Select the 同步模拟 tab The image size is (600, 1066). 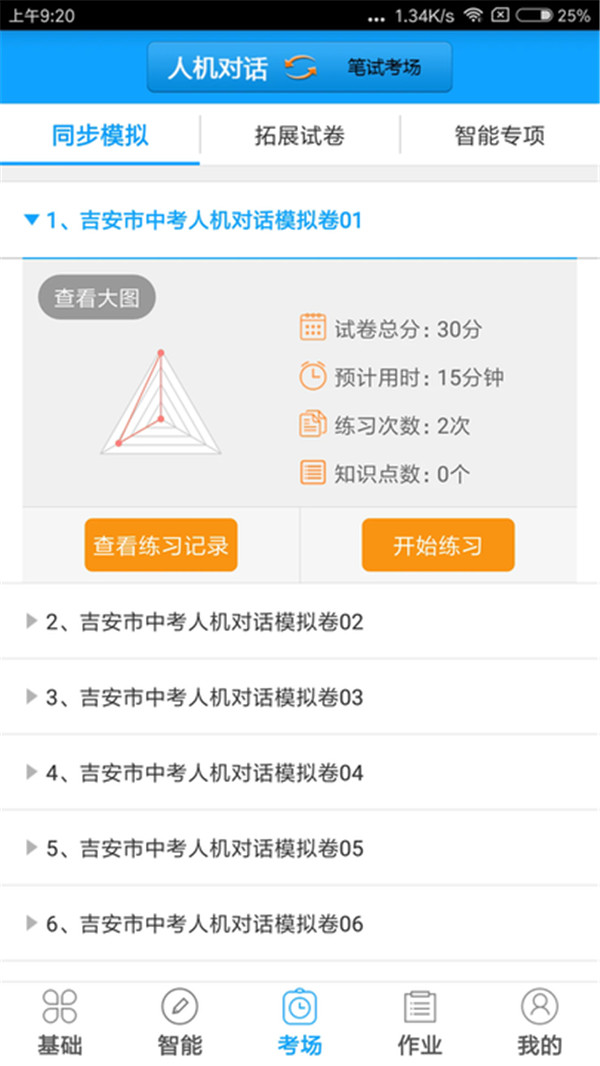[100, 136]
